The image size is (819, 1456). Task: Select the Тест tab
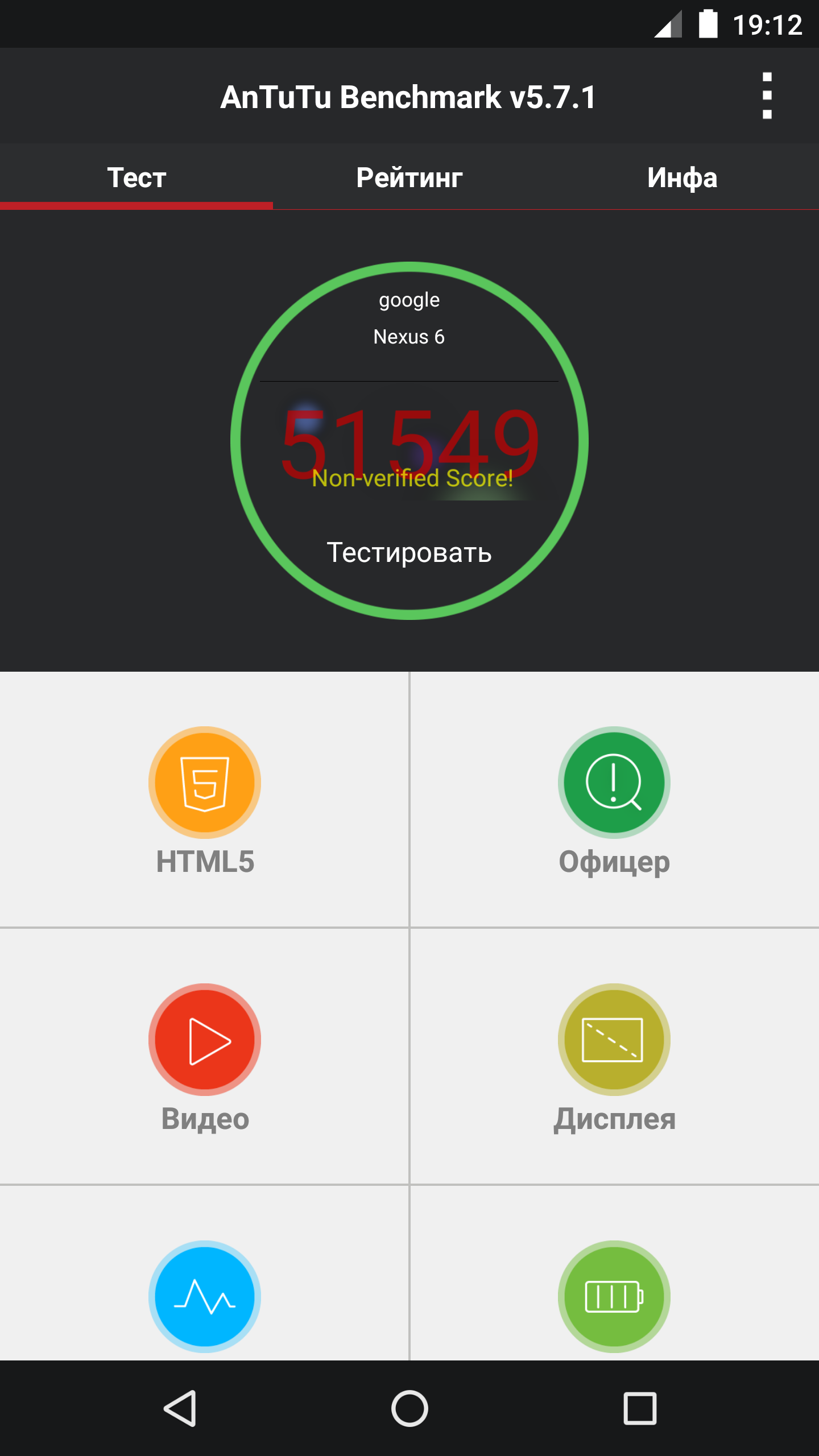(136, 177)
